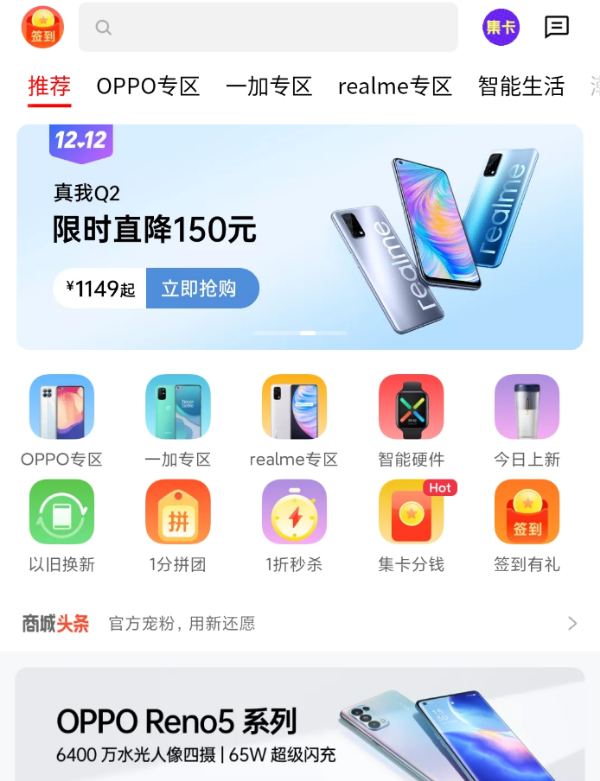Tap the 立即抢购 buy now button
The height and width of the screenshot is (781, 600).
200,289
